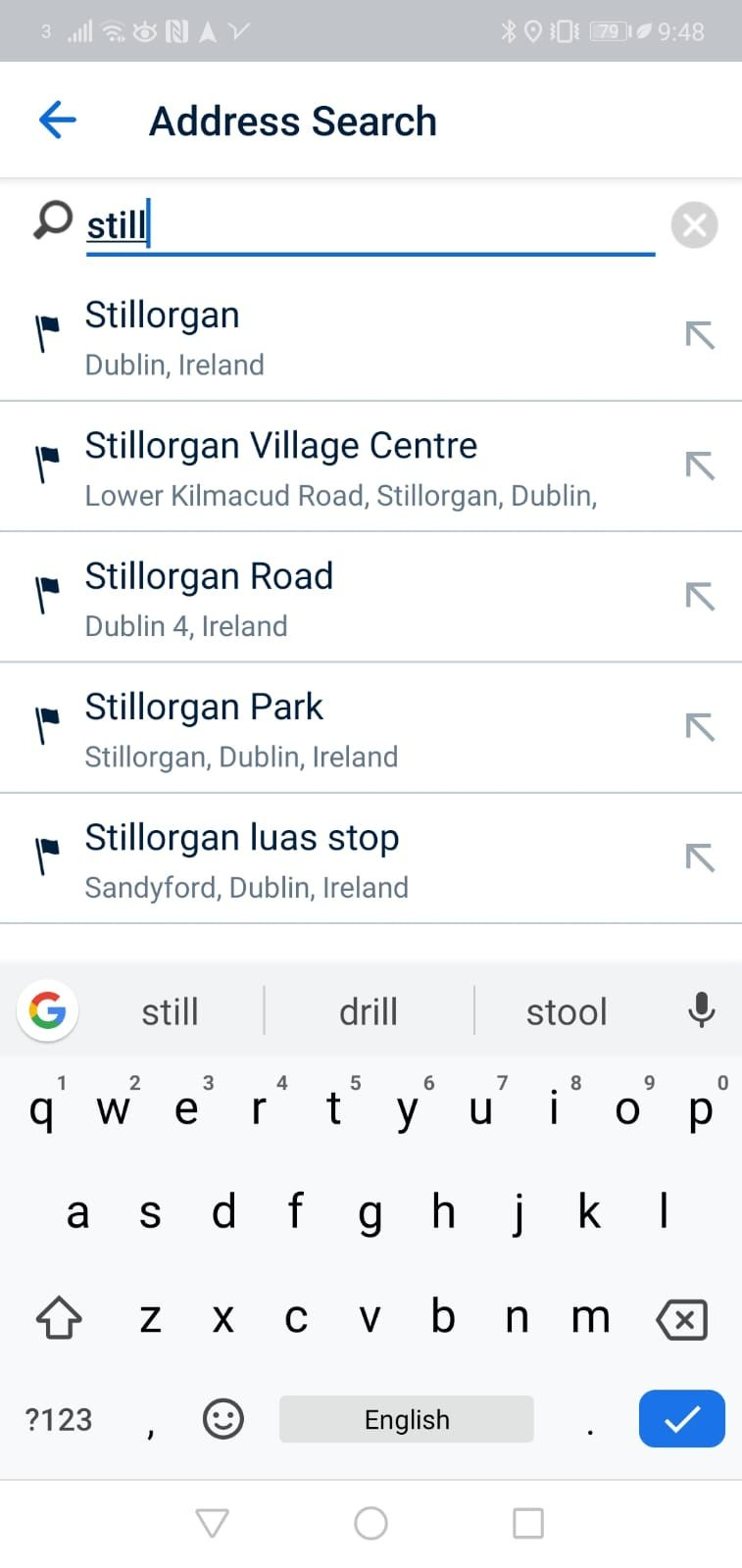The width and height of the screenshot is (742, 1568).
Task: Open the emoji keyboard
Action: (223, 1418)
